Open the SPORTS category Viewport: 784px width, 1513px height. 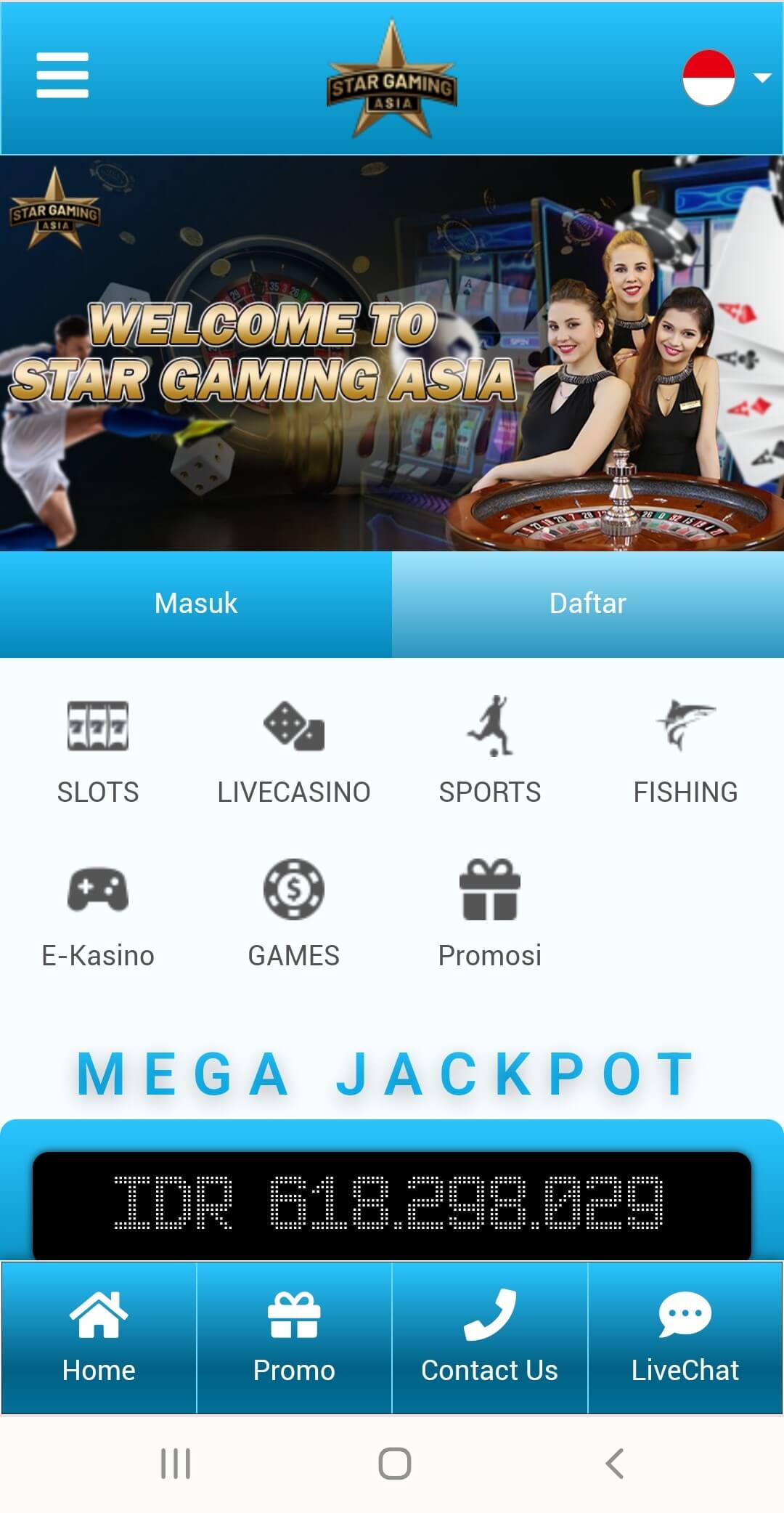[490, 752]
